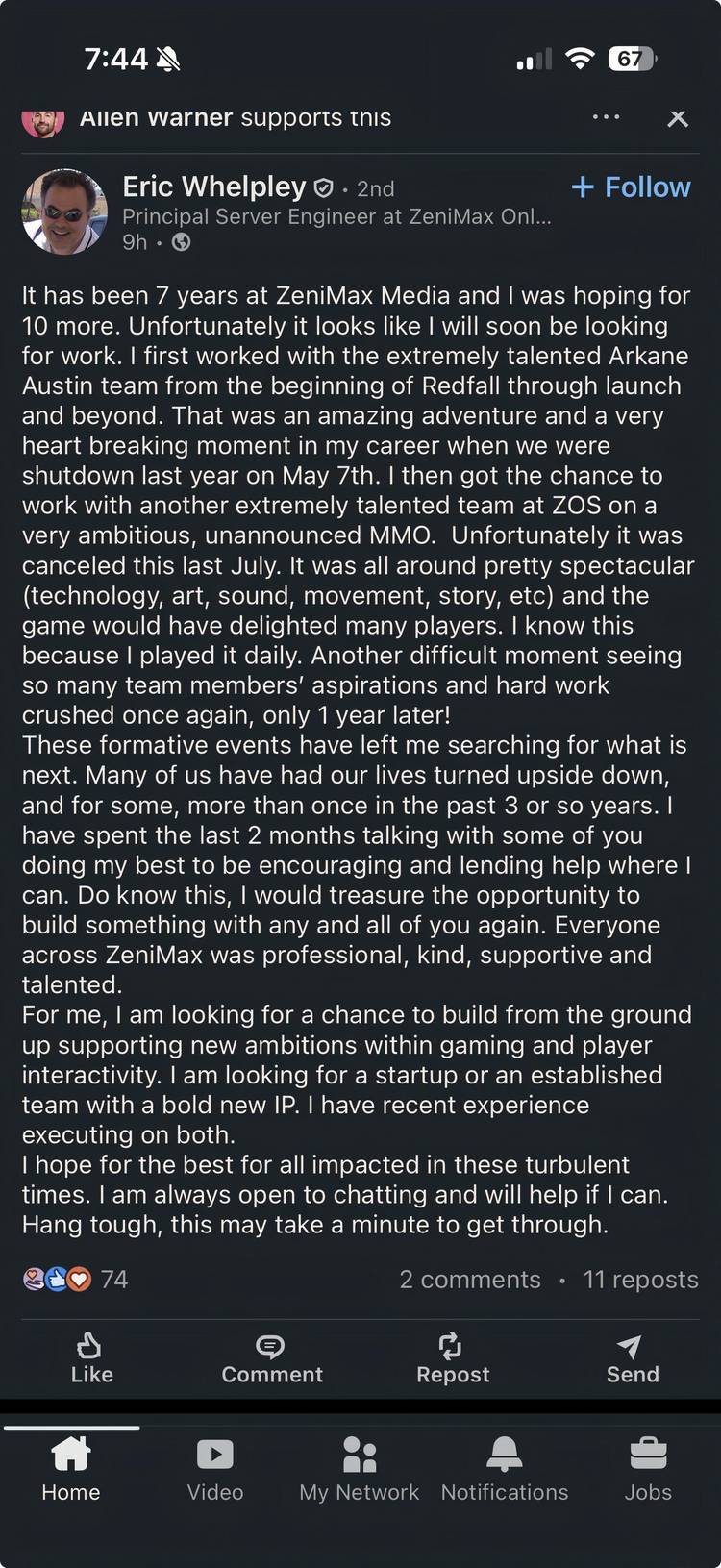The width and height of the screenshot is (721, 1568).
Task: Tap the 2nd degree connection indicator
Action: point(374,188)
